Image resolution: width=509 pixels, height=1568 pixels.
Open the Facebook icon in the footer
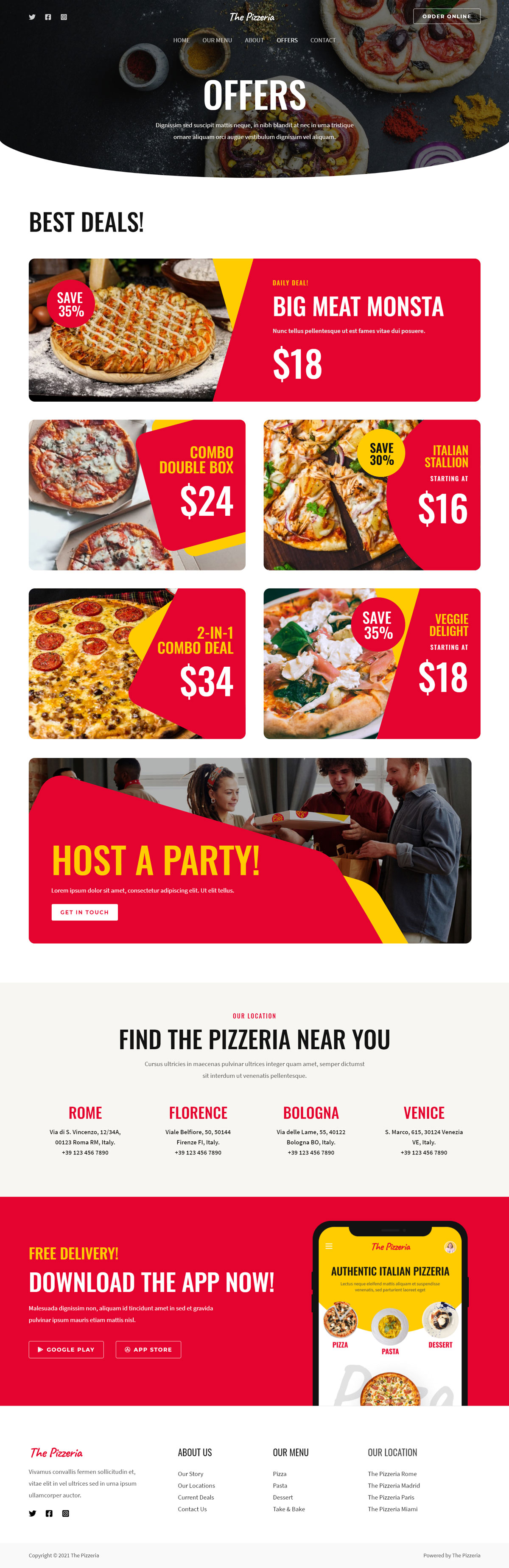(x=49, y=1513)
